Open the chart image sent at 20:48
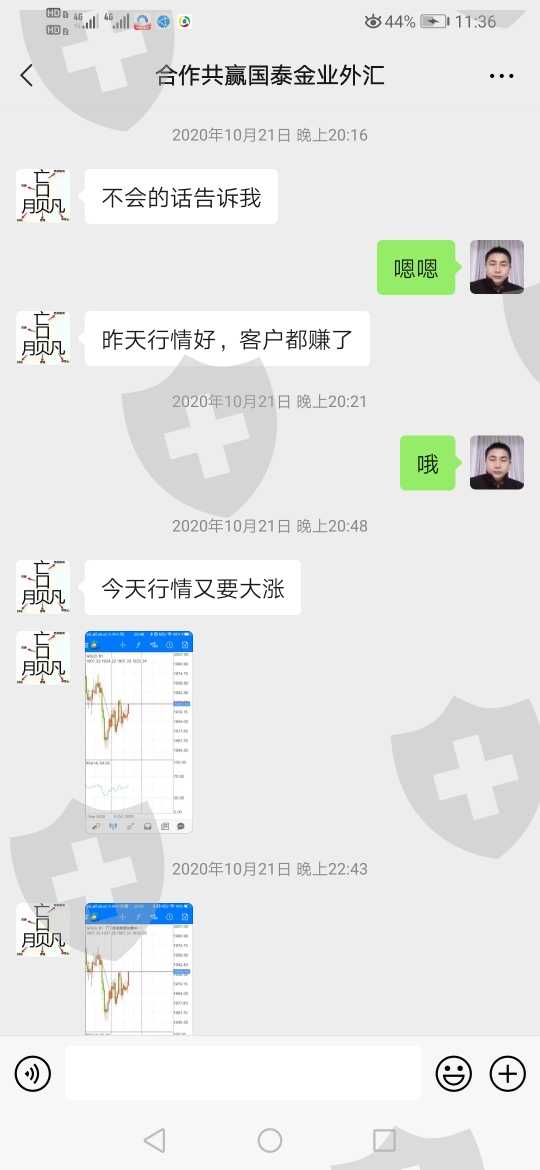The width and height of the screenshot is (540, 1170). click(x=139, y=732)
